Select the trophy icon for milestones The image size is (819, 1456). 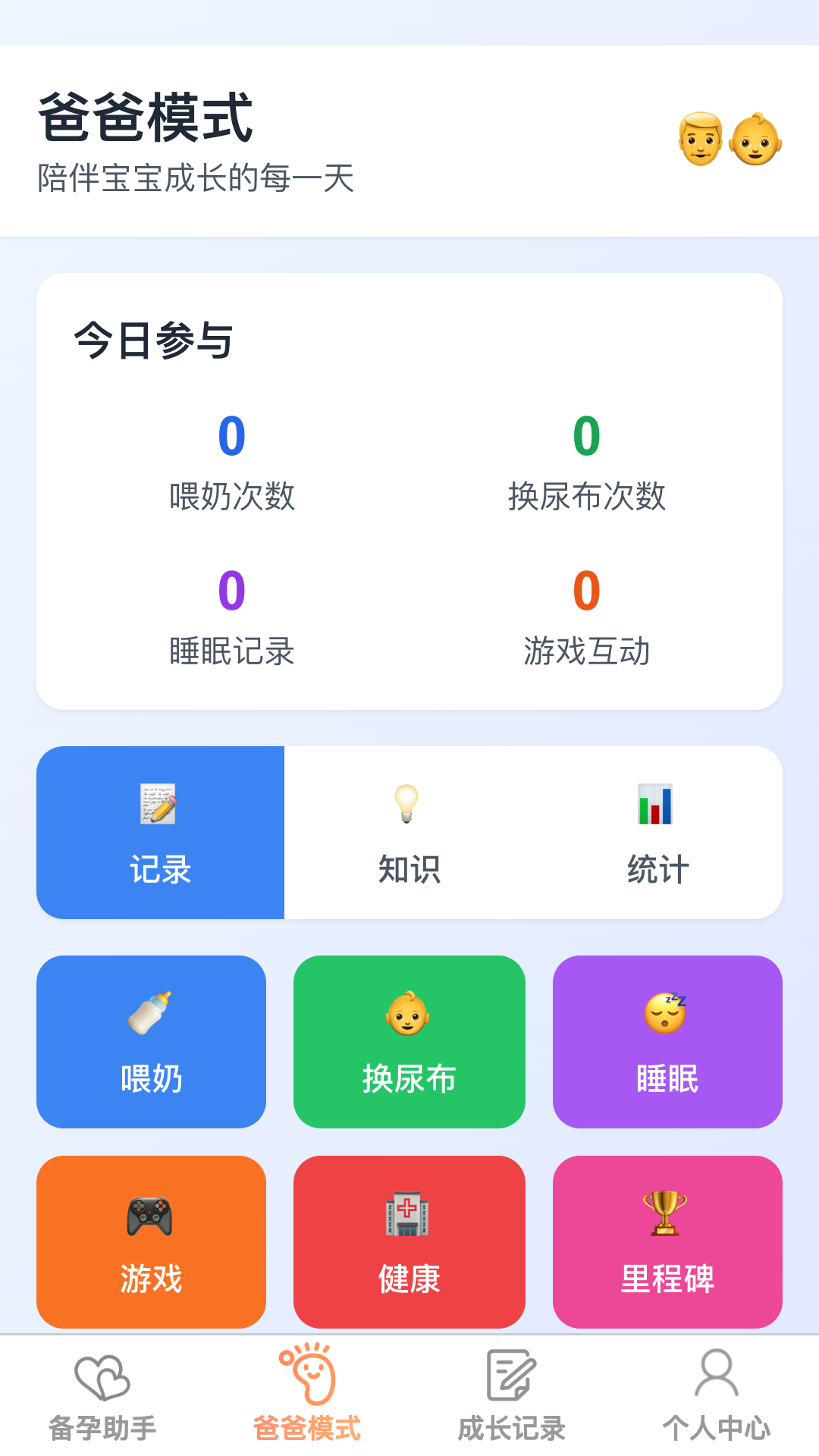667,1214
